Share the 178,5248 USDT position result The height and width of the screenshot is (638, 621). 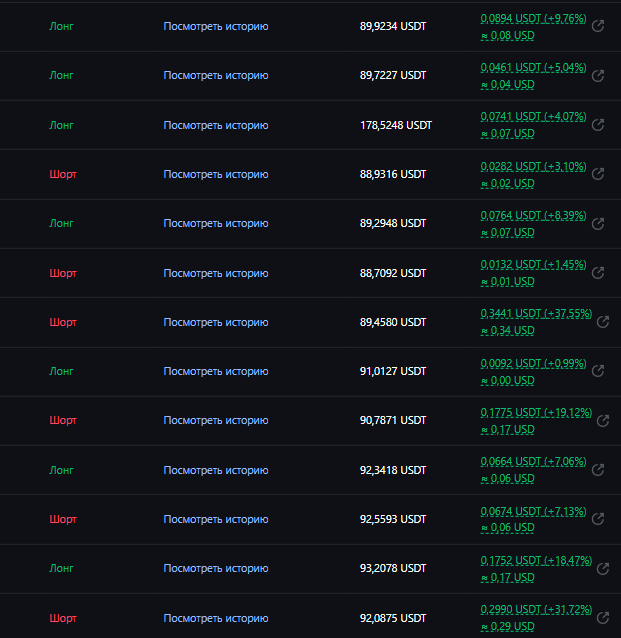[x=598, y=125]
